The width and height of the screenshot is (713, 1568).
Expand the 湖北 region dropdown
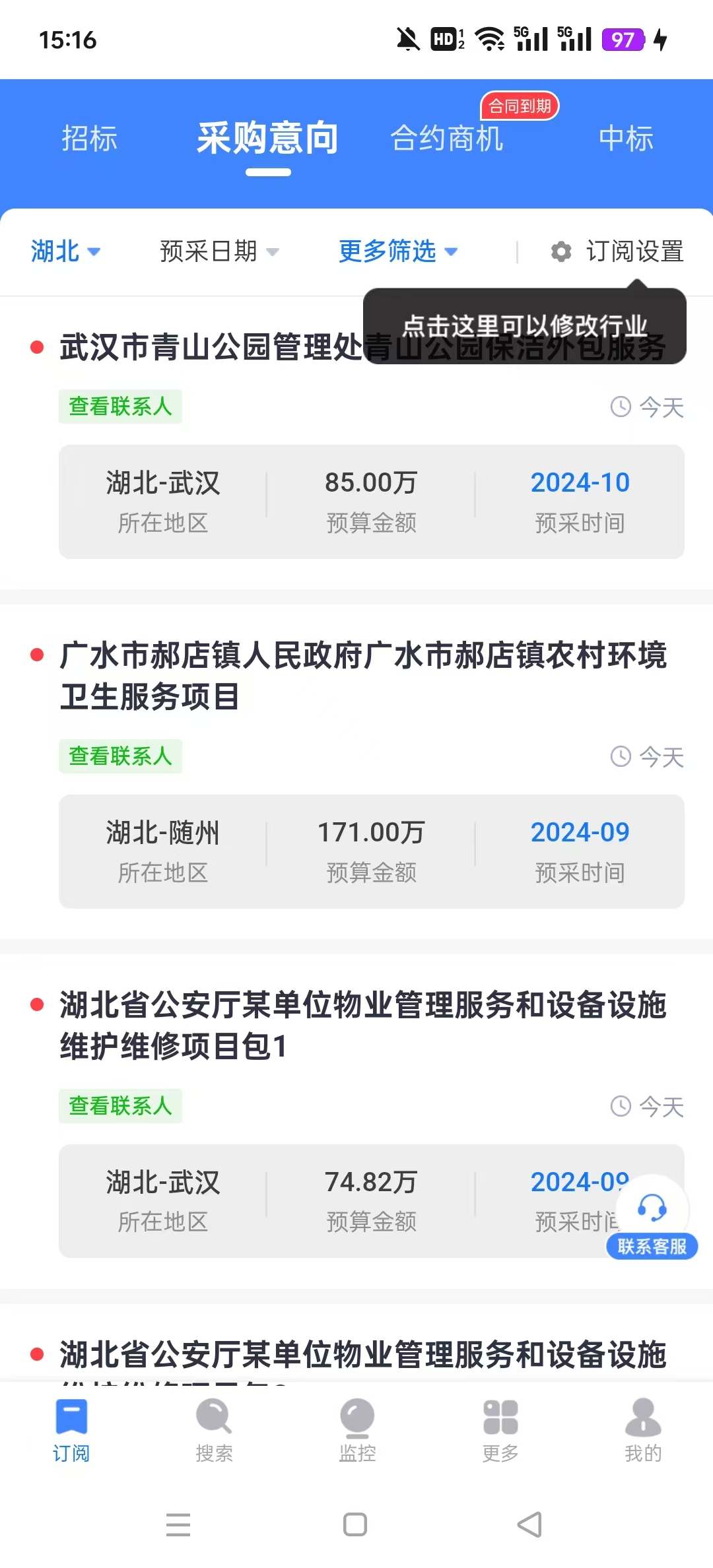click(x=65, y=251)
